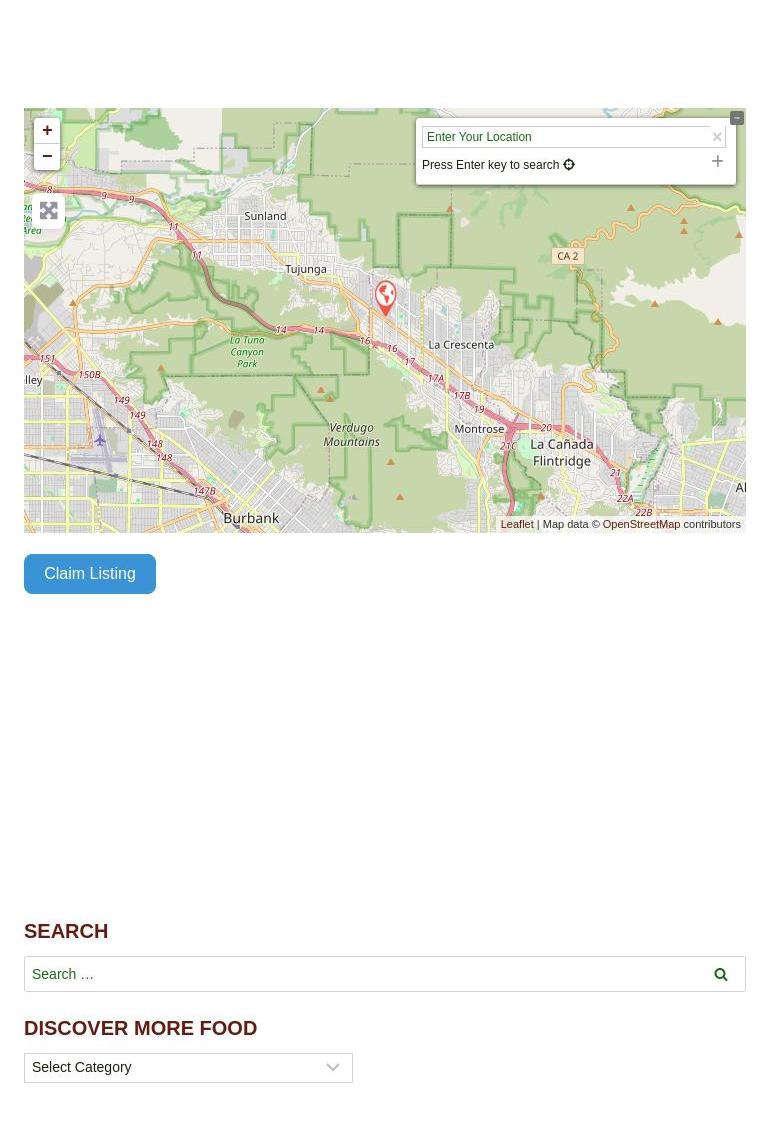The width and height of the screenshot is (770, 1133).
Task: Open the Leaflet attribution link
Action: (x=516, y=524)
